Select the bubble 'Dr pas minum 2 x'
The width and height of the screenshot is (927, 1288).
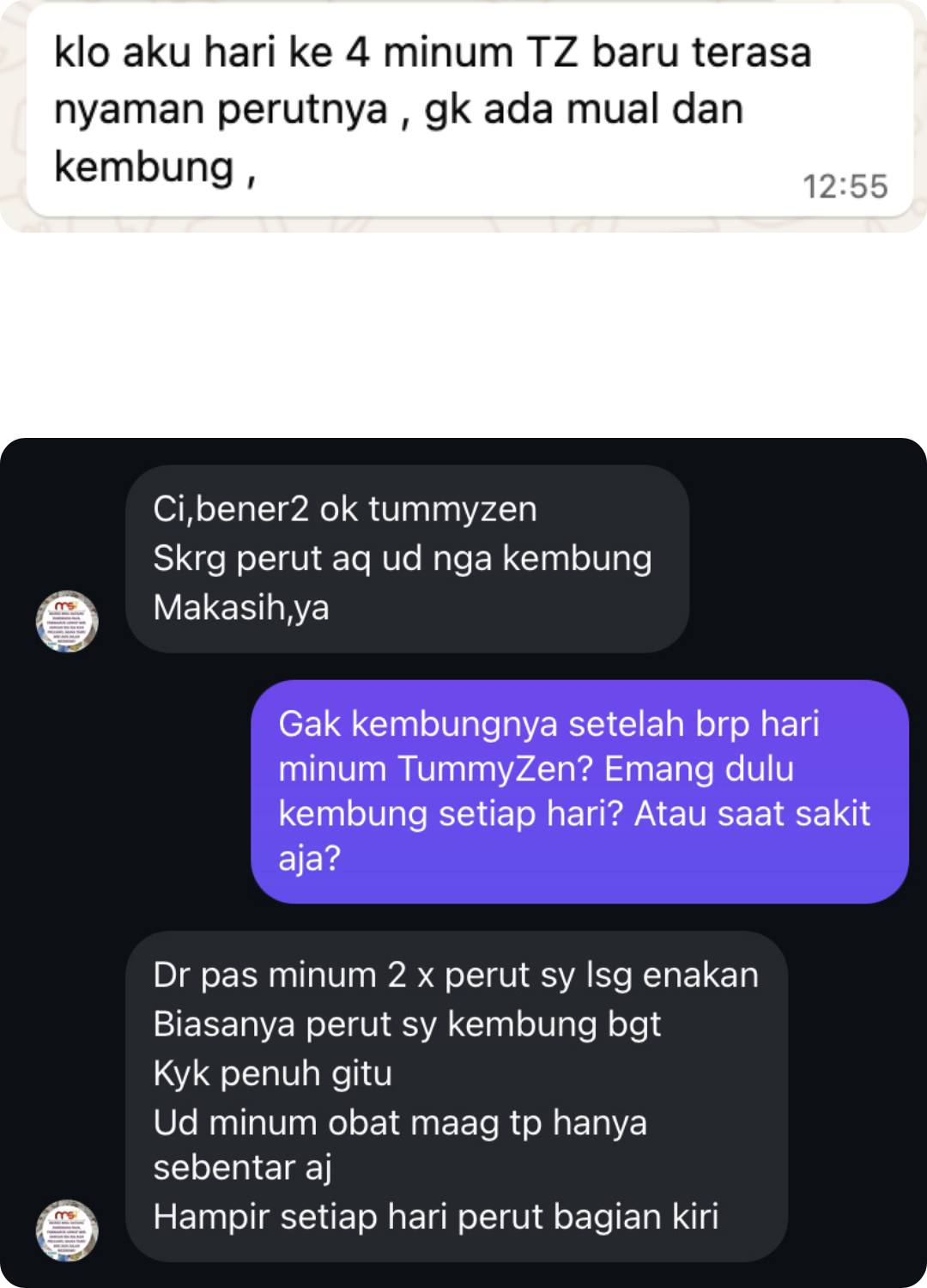pyautogui.click(x=455, y=975)
